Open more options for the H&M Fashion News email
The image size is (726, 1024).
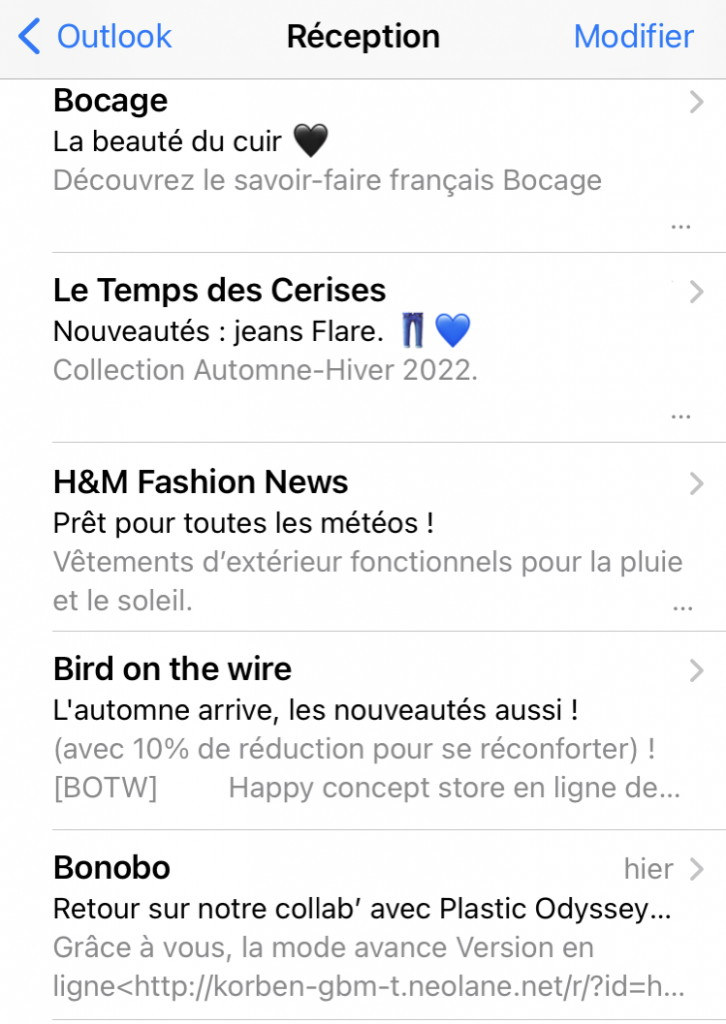(682, 606)
